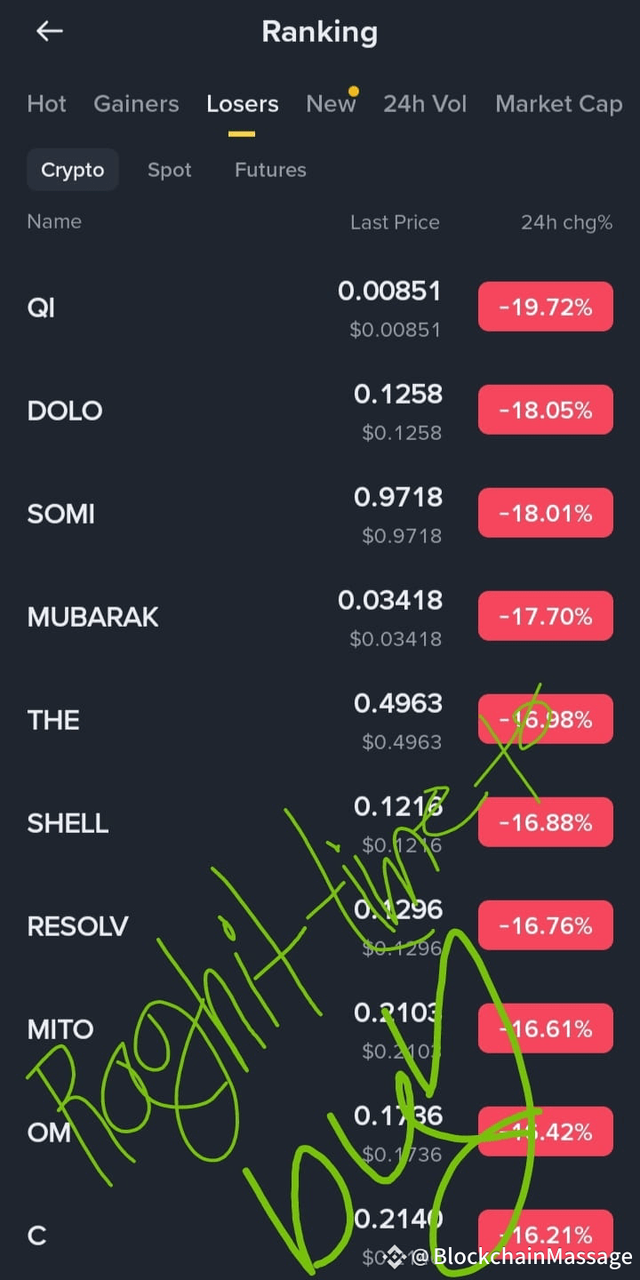The image size is (640, 1280).
Task: Filter the ranking by Spot
Action: pos(169,170)
